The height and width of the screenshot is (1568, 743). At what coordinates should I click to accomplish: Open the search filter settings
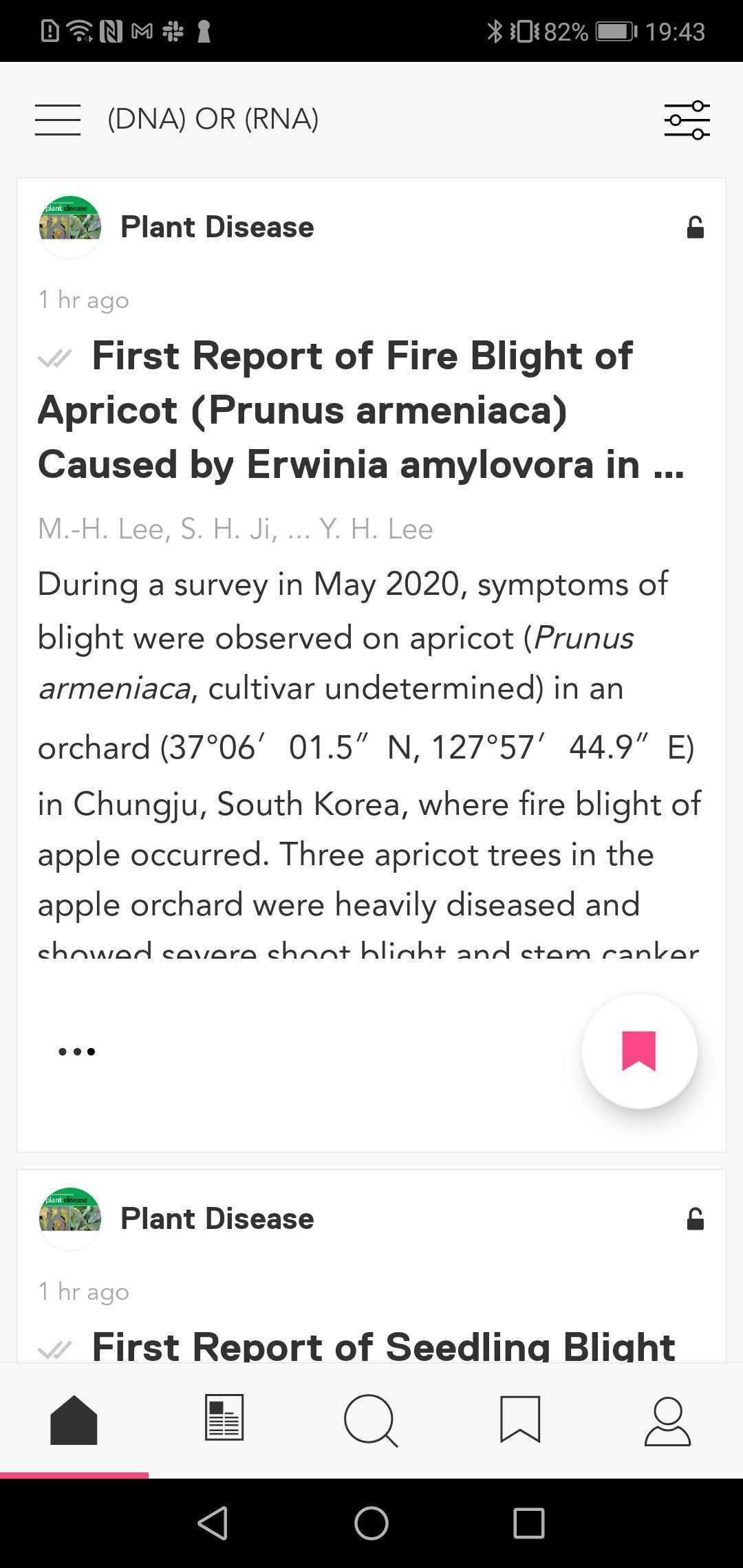(x=686, y=118)
